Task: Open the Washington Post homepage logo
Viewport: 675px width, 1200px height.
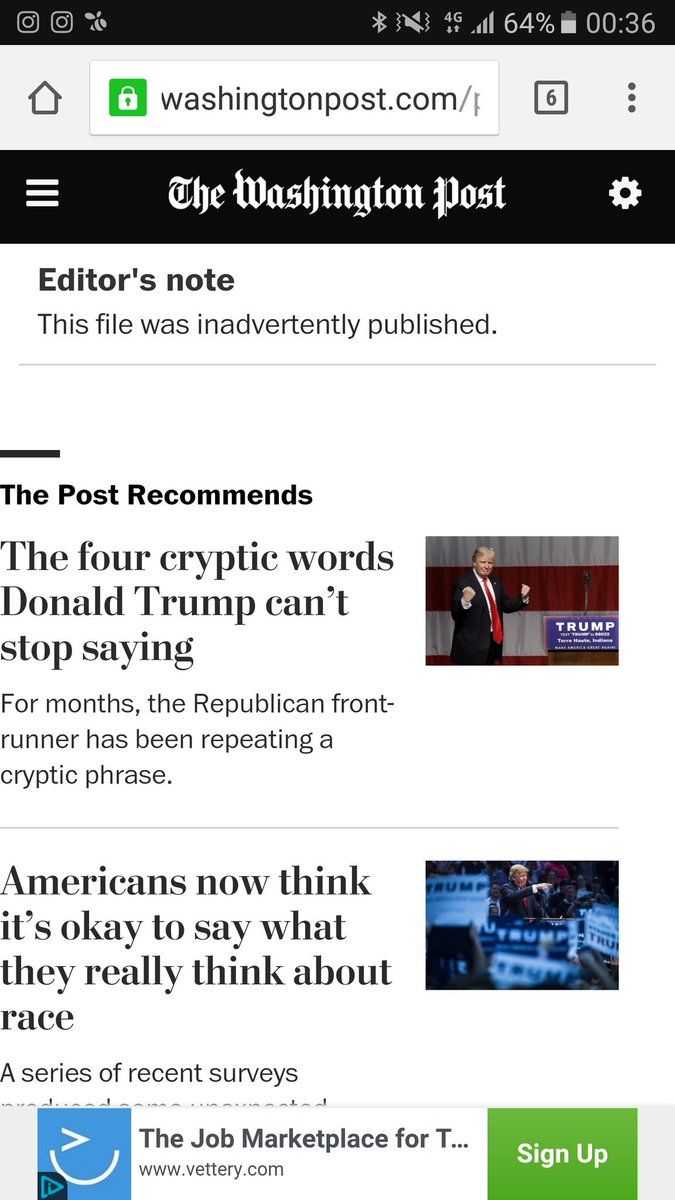Action: pos(337,195)
